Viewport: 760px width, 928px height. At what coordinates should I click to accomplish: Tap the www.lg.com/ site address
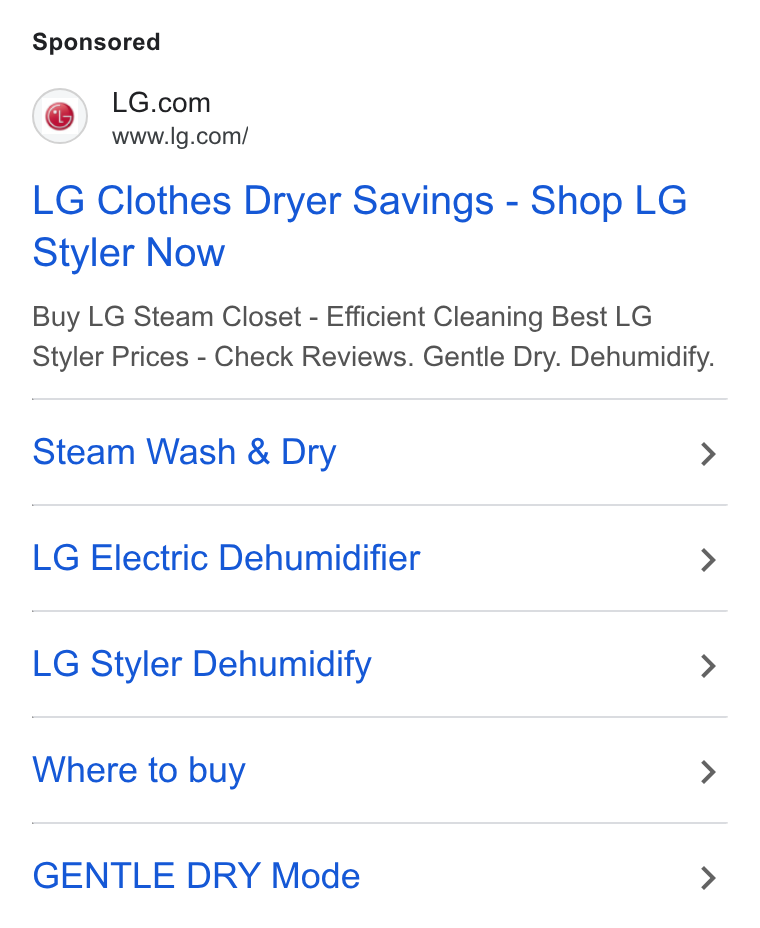[x=180, y=137]
